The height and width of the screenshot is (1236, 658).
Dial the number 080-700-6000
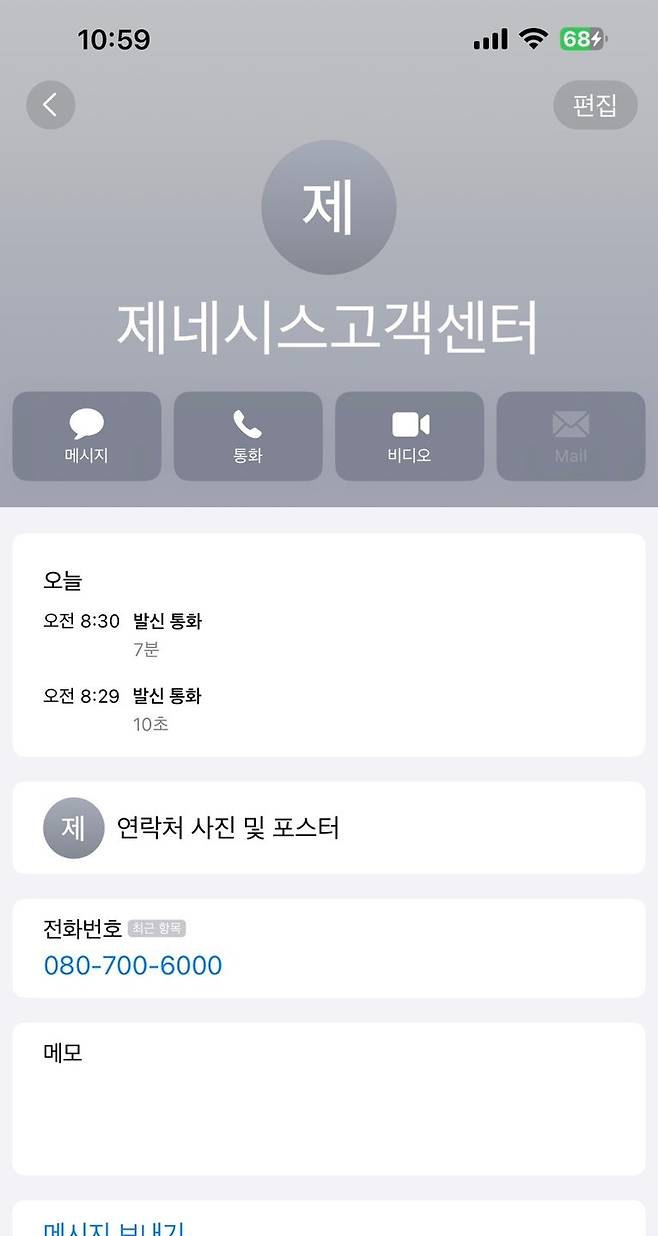pyautogui.click(x=133, y=965)
